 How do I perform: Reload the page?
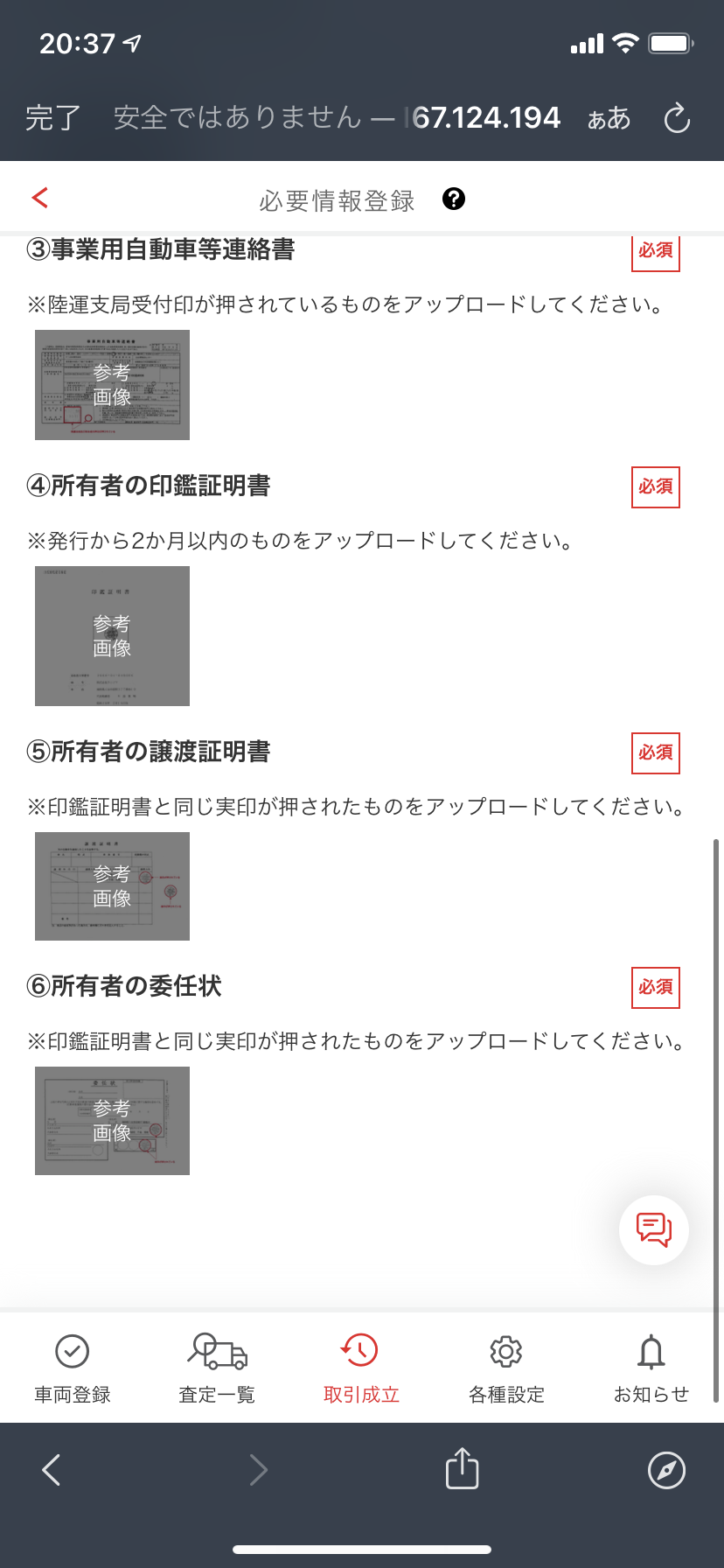coord(678,118)
